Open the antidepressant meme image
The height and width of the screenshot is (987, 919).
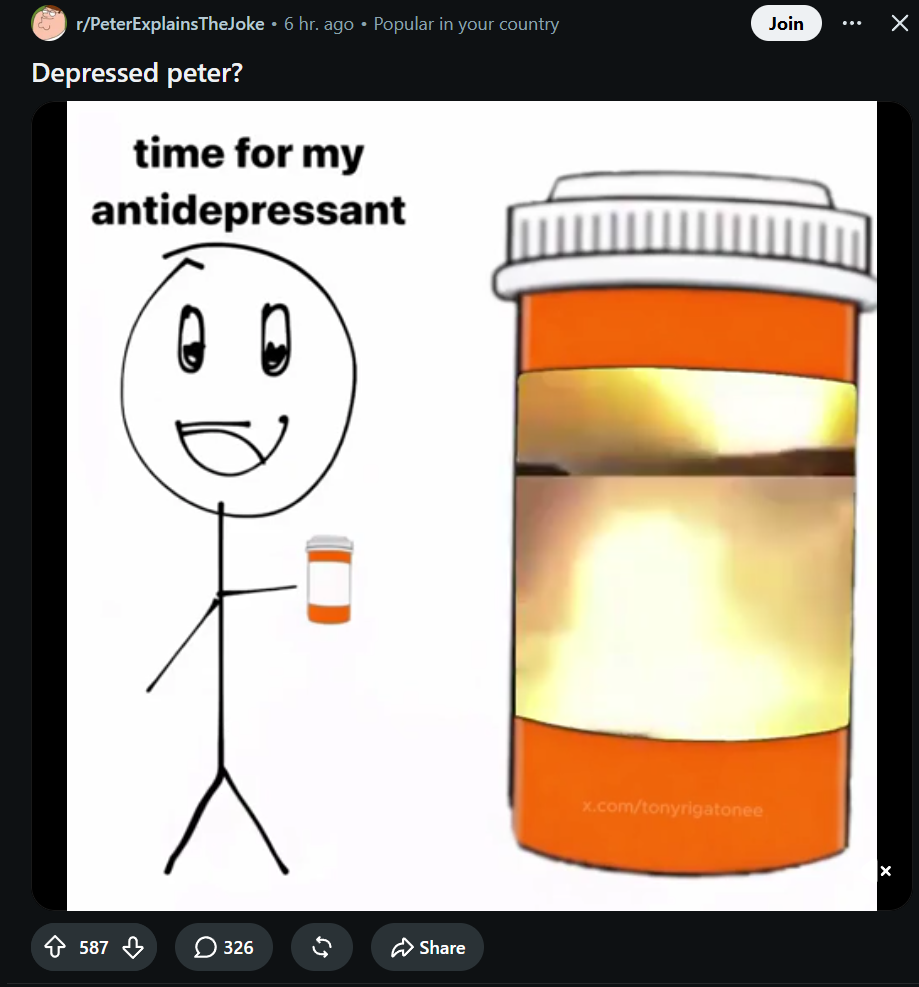pyautogui.click(x=471, y=505)
